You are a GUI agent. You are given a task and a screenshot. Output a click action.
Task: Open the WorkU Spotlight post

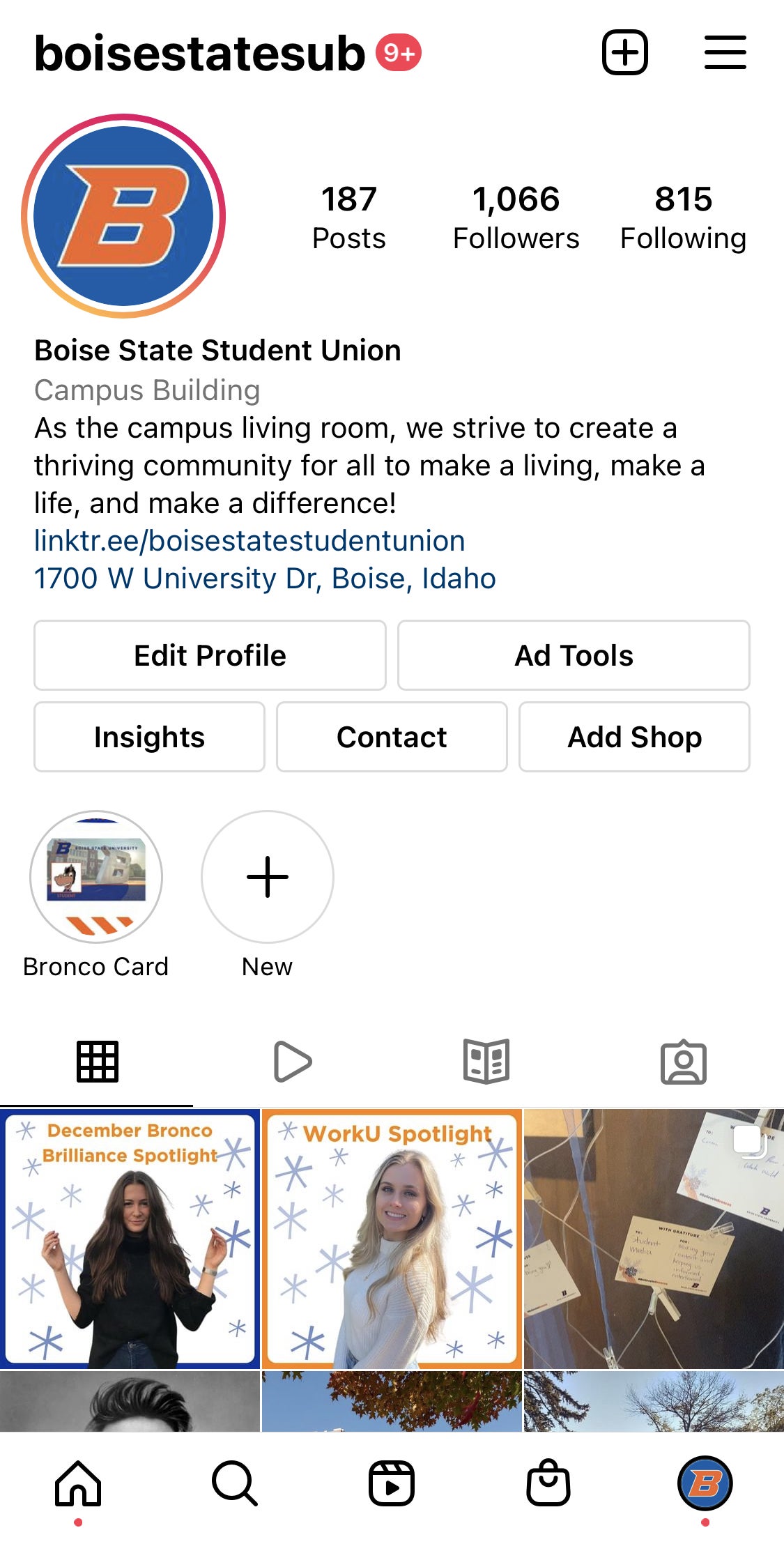[392, 1238]
